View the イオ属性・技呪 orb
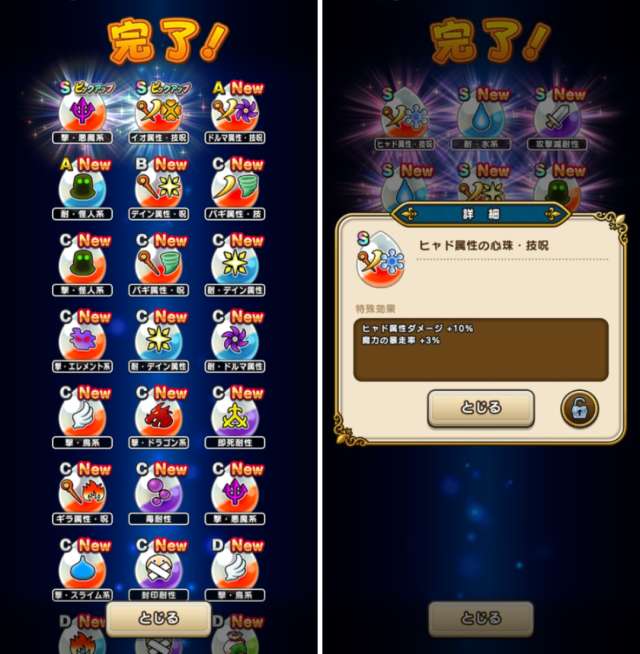The image size is (640, 654). pyautogui.click(x=160, y=111)
